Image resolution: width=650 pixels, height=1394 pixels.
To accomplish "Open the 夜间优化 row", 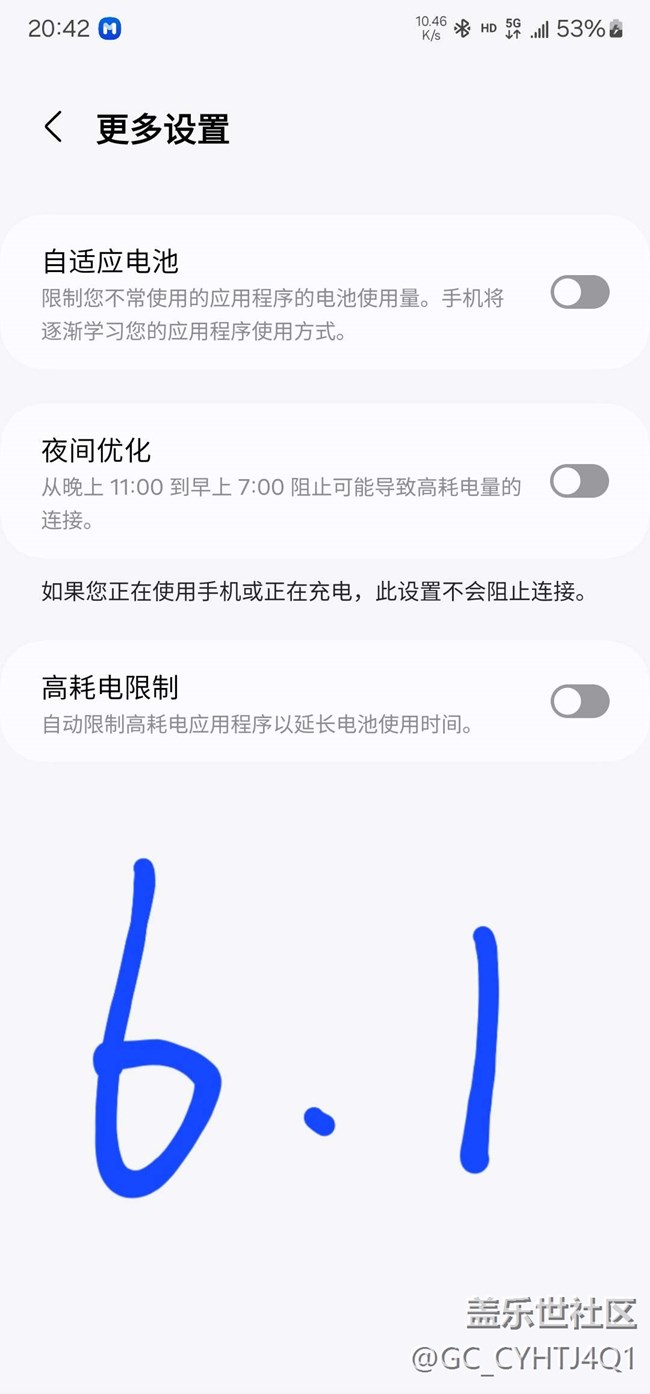I will pos(325,481).
